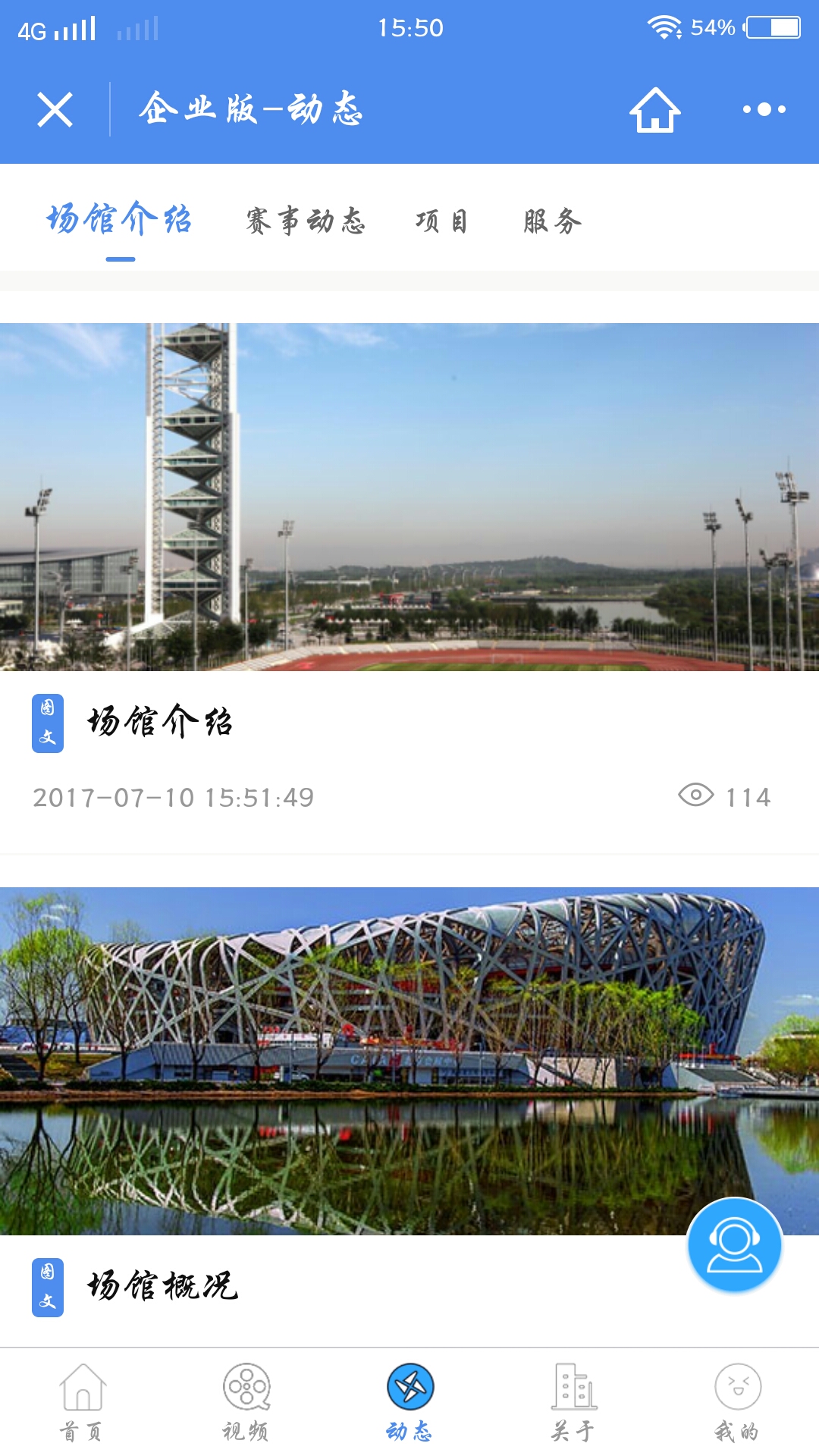Open the 服务 tab
Image resolution: width=819 pixels, height=1456 pixels.
tap(553, 221)
